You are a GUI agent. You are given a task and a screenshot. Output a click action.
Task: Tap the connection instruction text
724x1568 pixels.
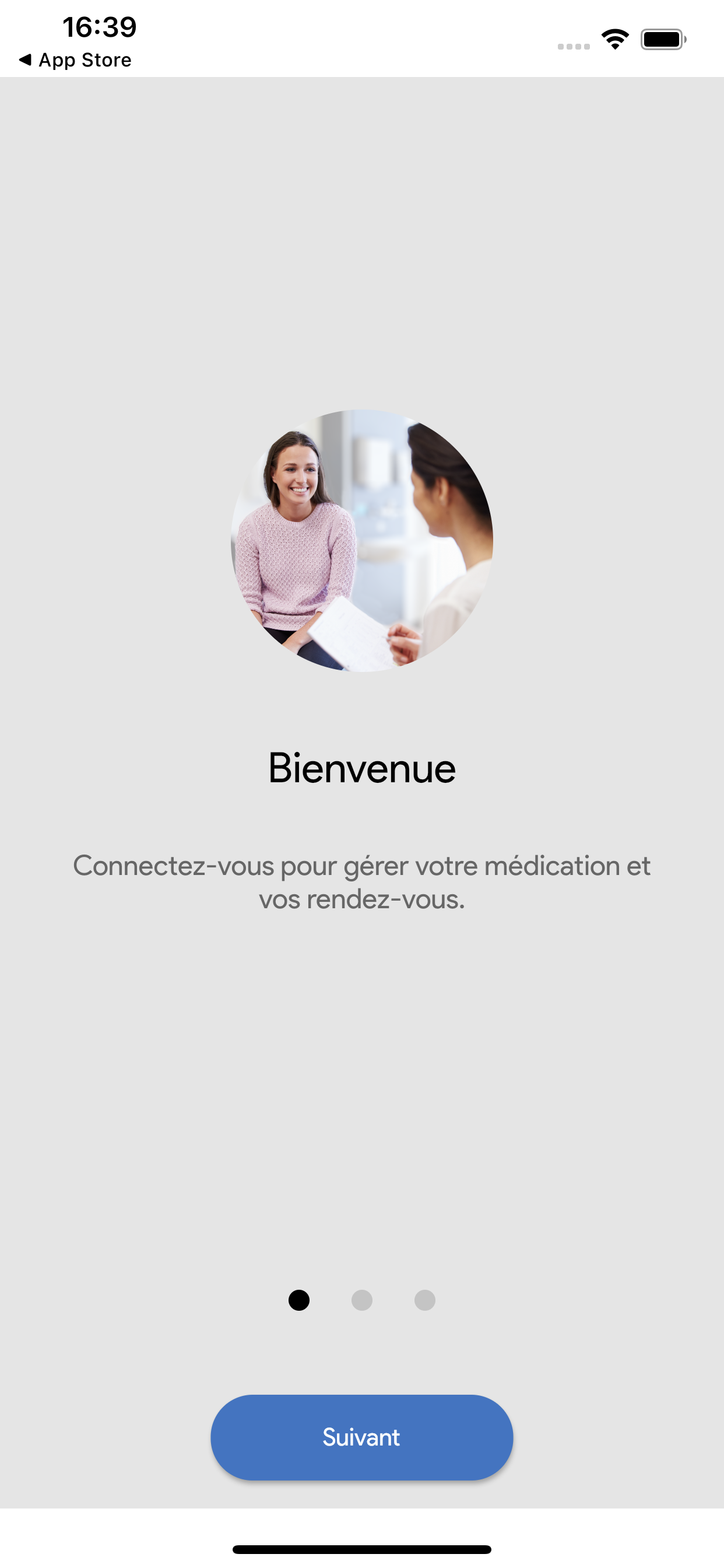[362, 883]
